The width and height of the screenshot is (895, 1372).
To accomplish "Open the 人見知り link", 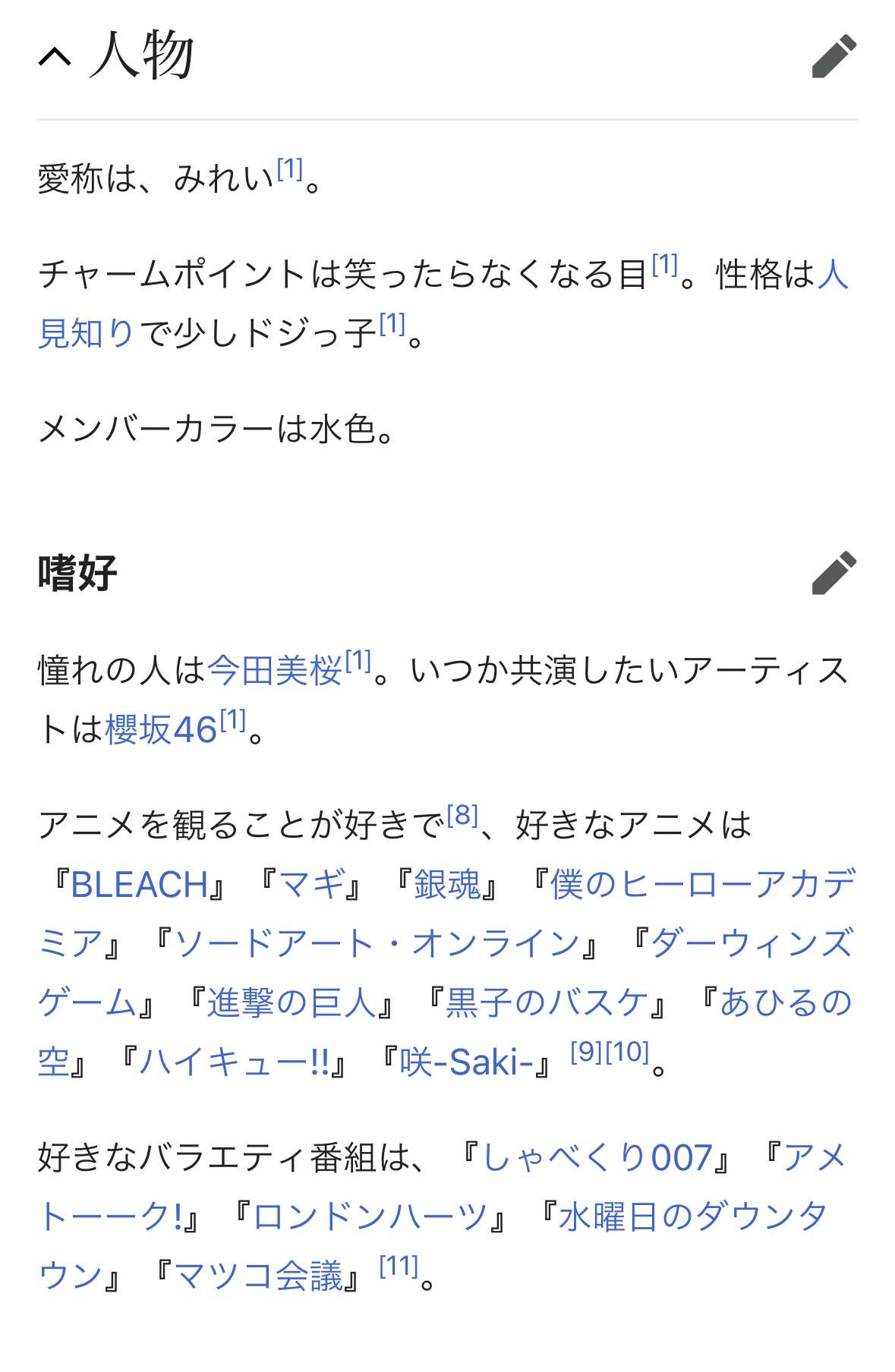I will tap(85, 332).
